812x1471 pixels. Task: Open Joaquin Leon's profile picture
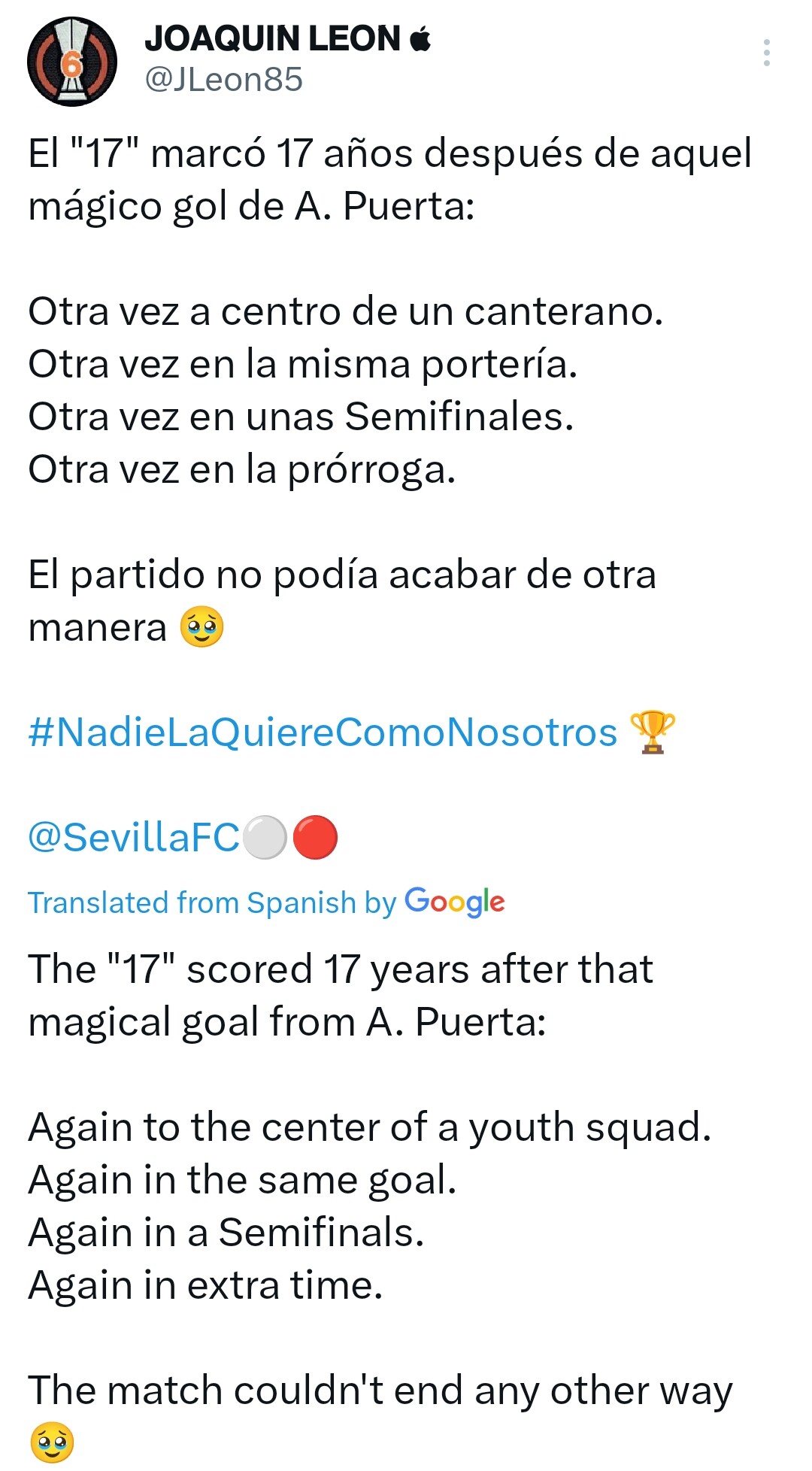[72, 61]
